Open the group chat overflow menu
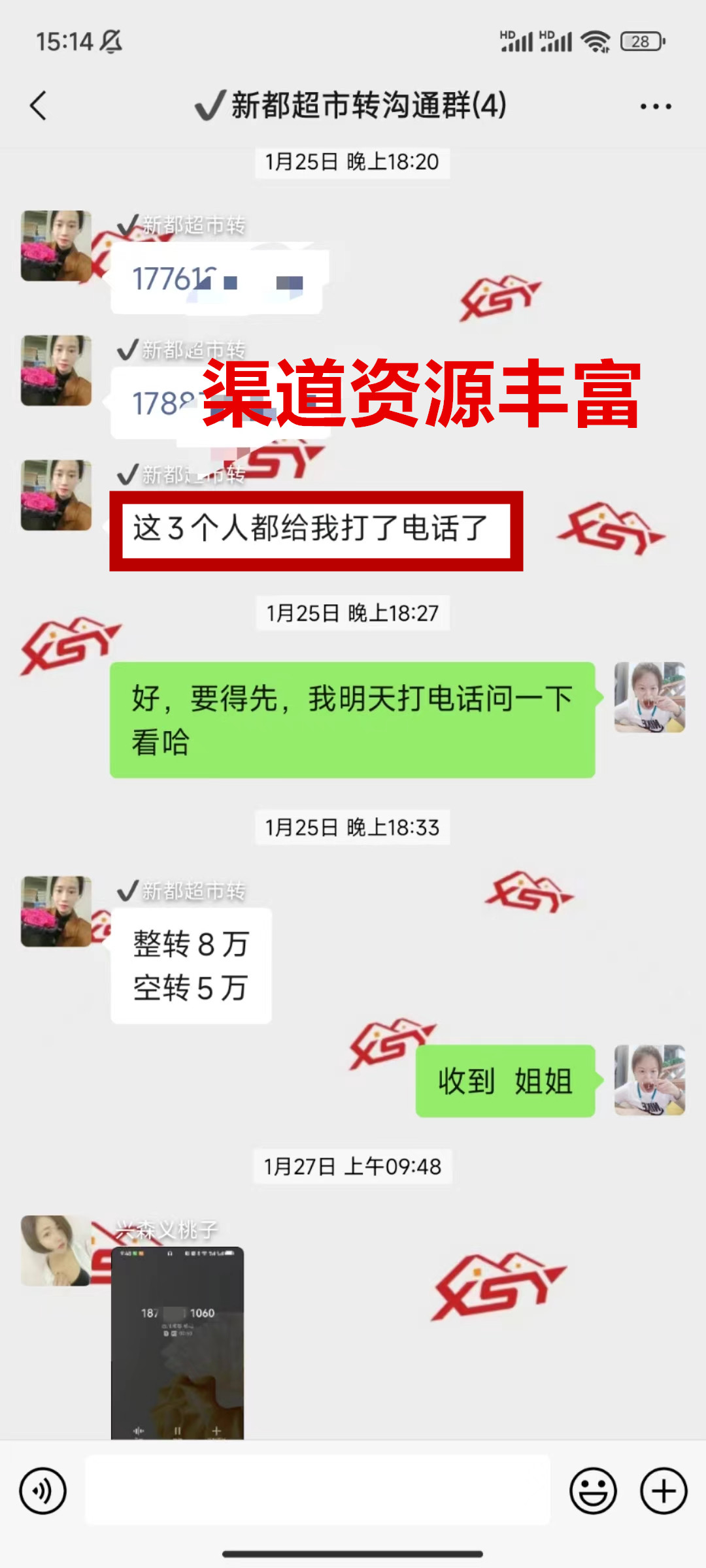706x1568 pixels. pos(656,106)
